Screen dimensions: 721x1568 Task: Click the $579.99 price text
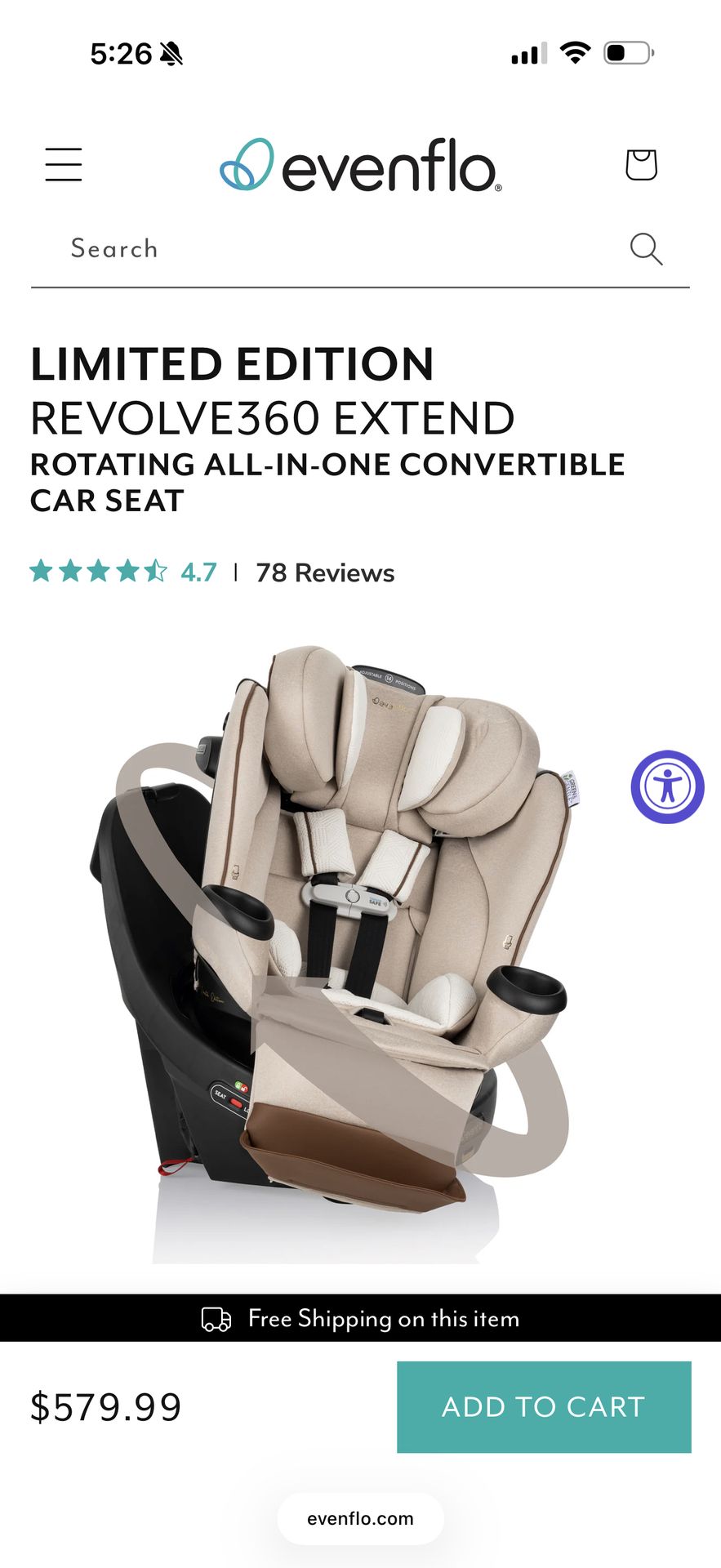pos(106,1406)
